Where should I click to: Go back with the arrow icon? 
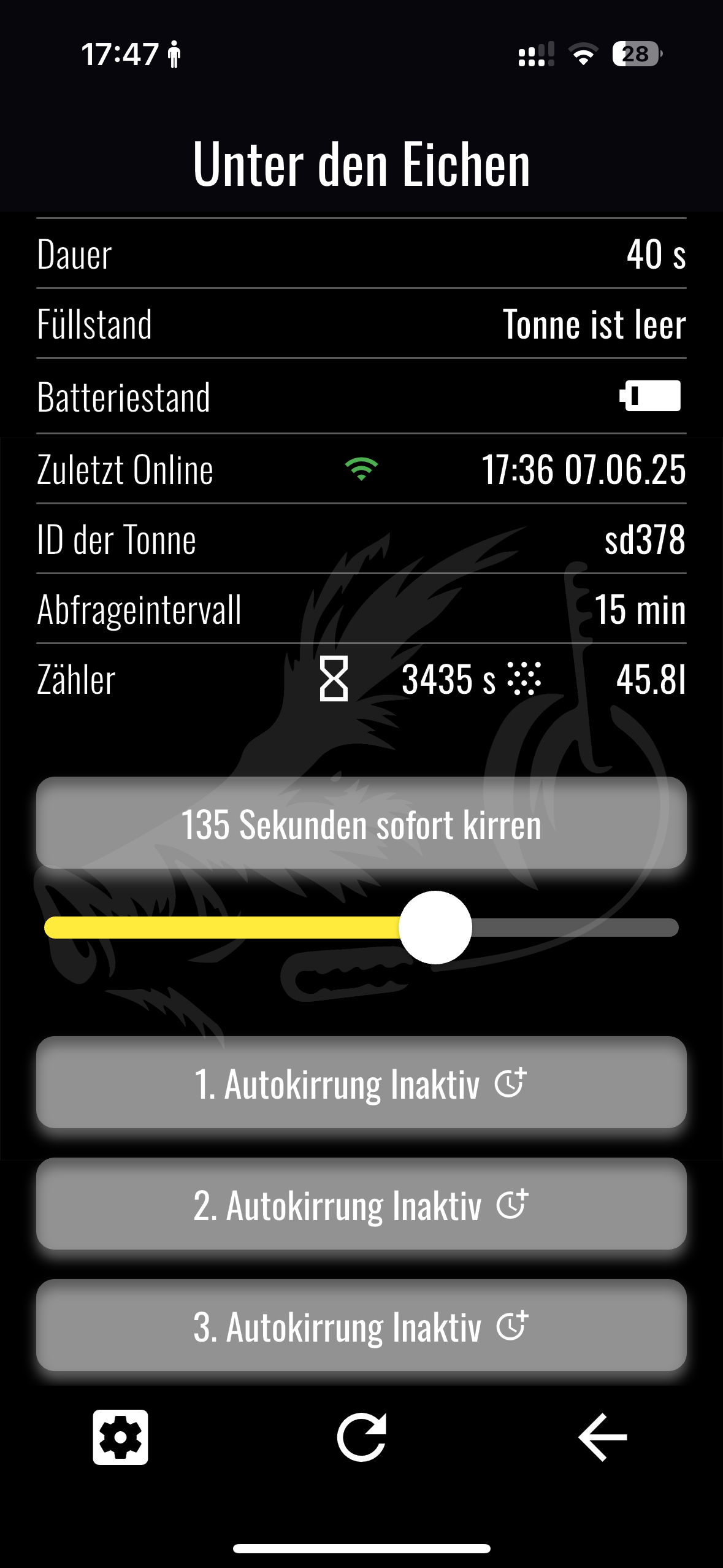pyautogui.click(x=602, y=1437)
